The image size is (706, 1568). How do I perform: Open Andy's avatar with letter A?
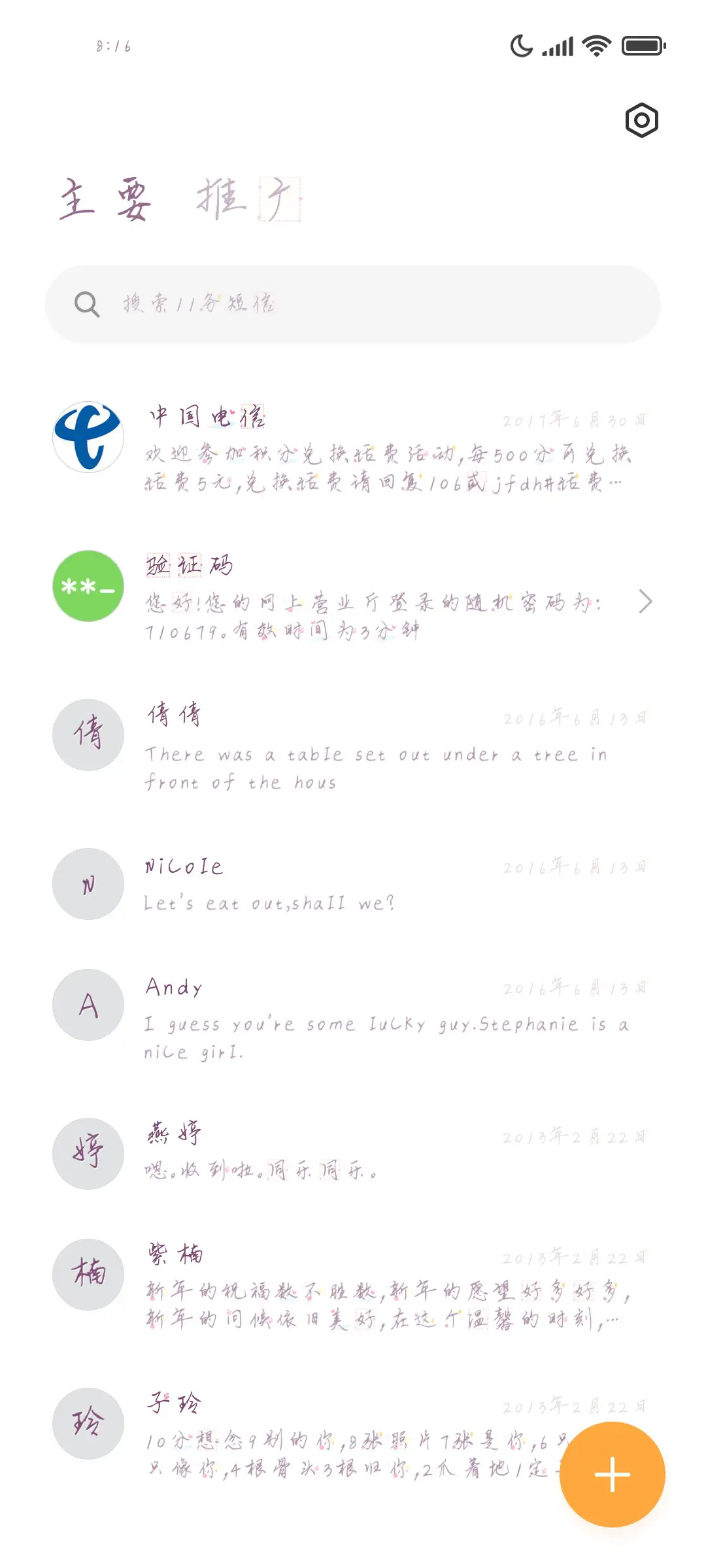[88, 1005]
